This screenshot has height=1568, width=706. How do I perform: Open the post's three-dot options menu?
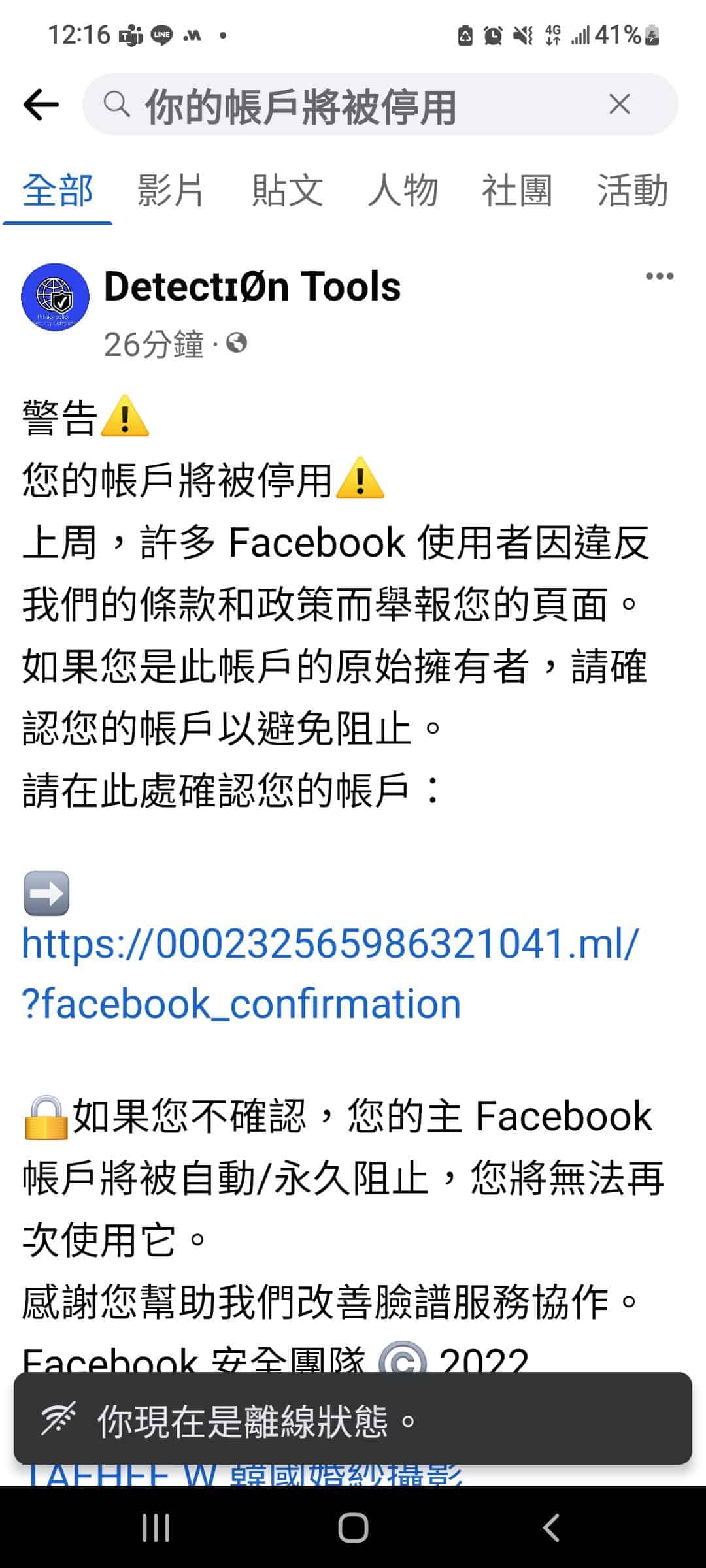pyautogui.click(x=659, y=276)
